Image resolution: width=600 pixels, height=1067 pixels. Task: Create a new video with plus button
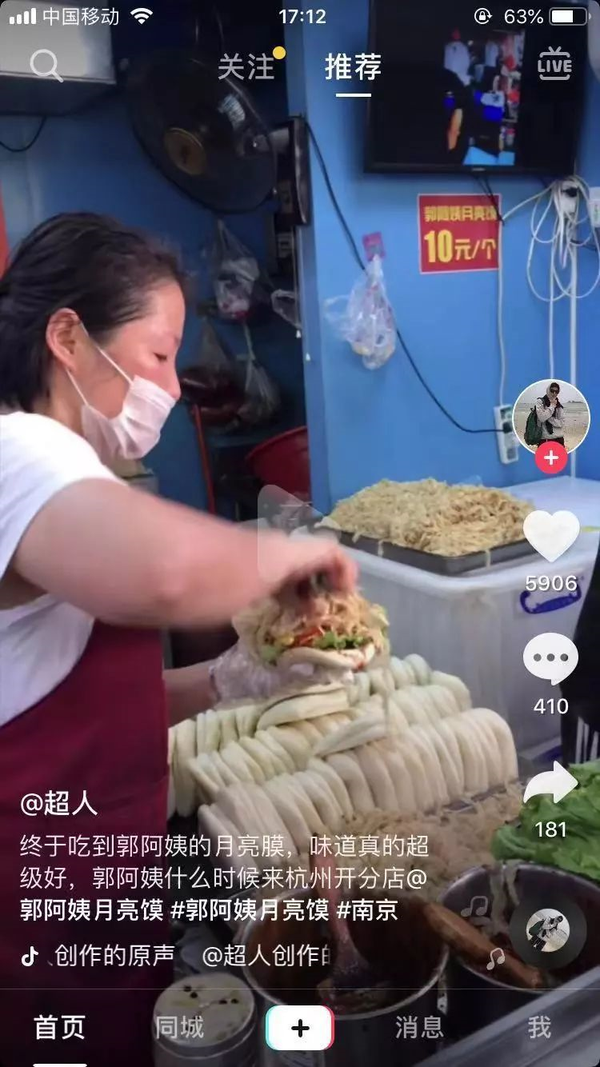pyautogui.click(x=299, y=1027)
